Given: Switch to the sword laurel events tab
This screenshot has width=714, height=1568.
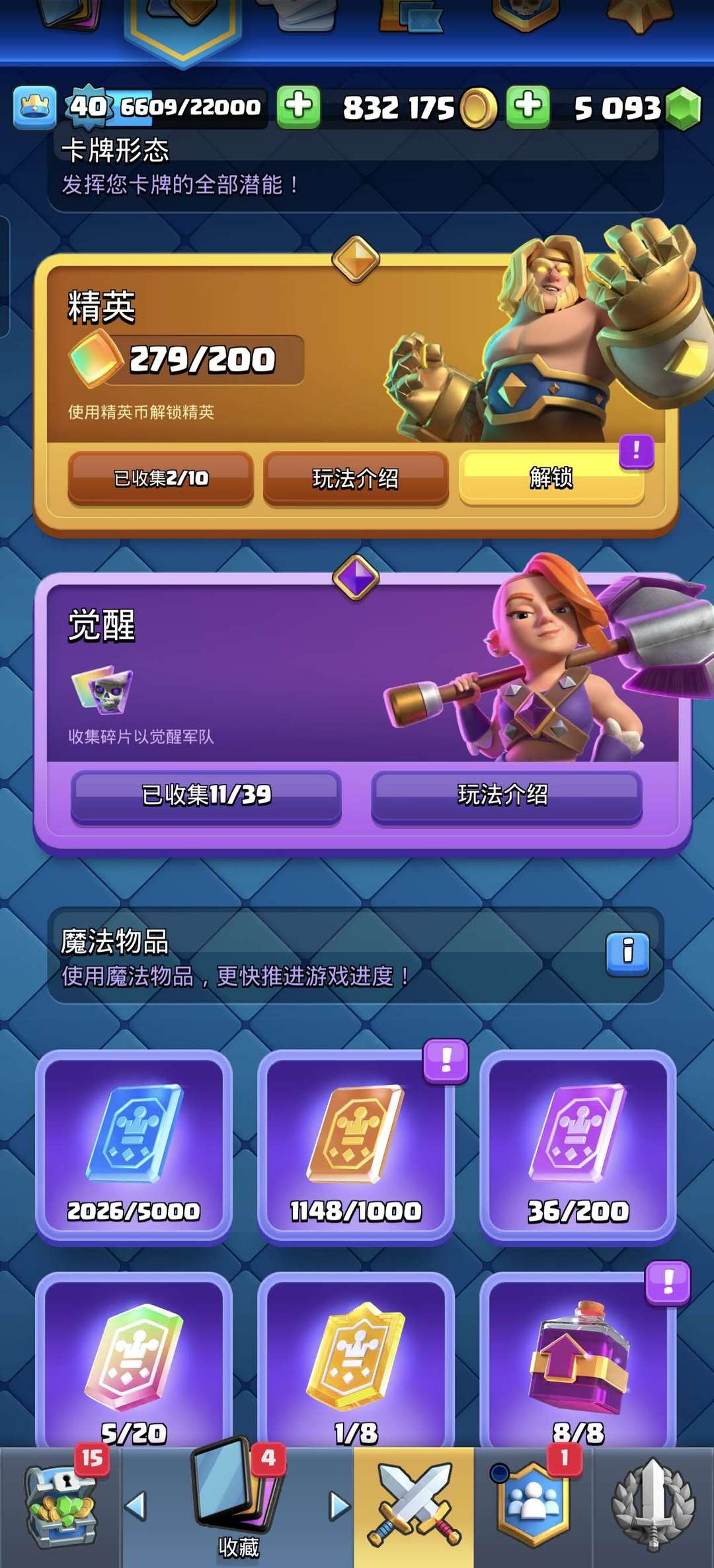Looking at the screenshot, I should 653,1509.
